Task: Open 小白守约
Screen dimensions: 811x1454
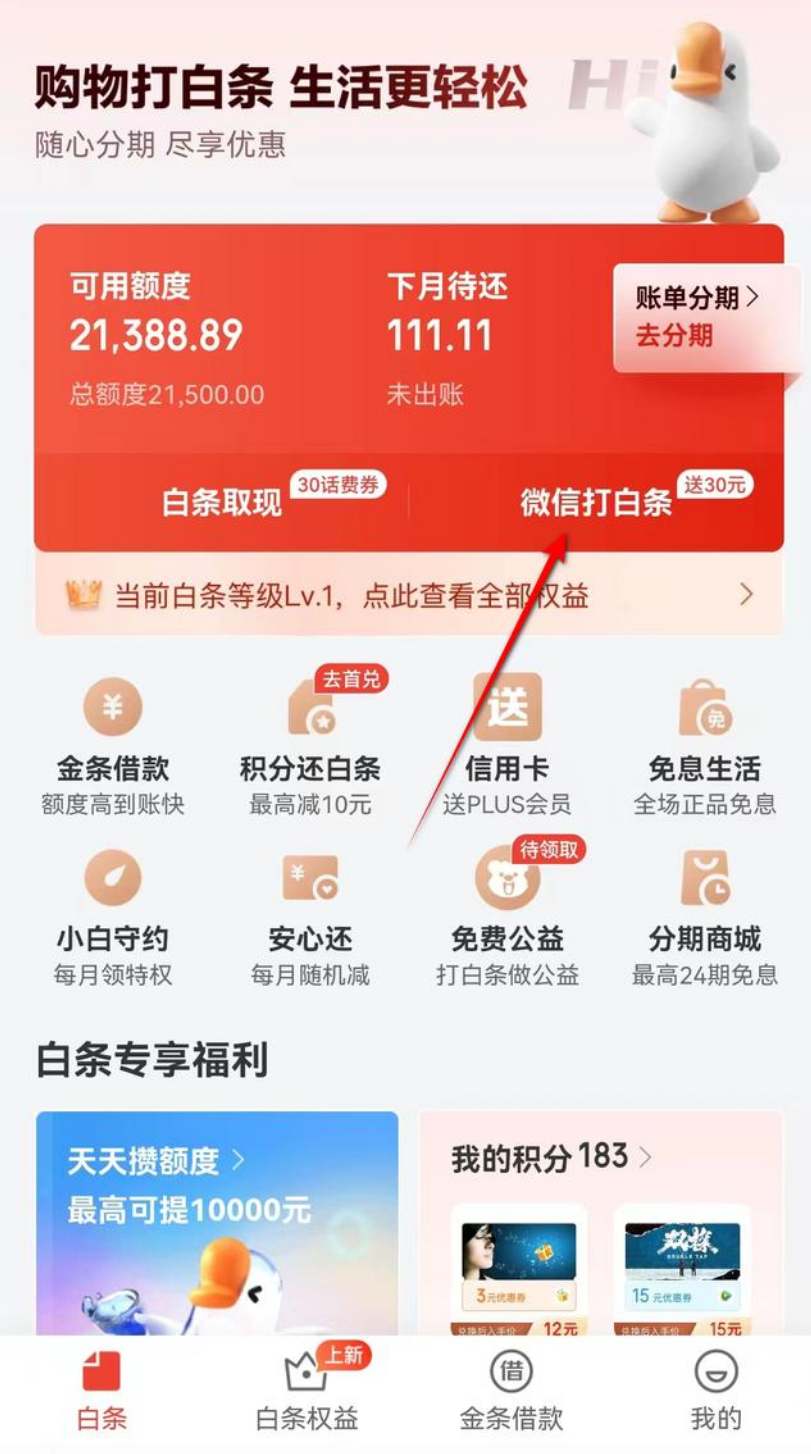Action: (113, 915)
